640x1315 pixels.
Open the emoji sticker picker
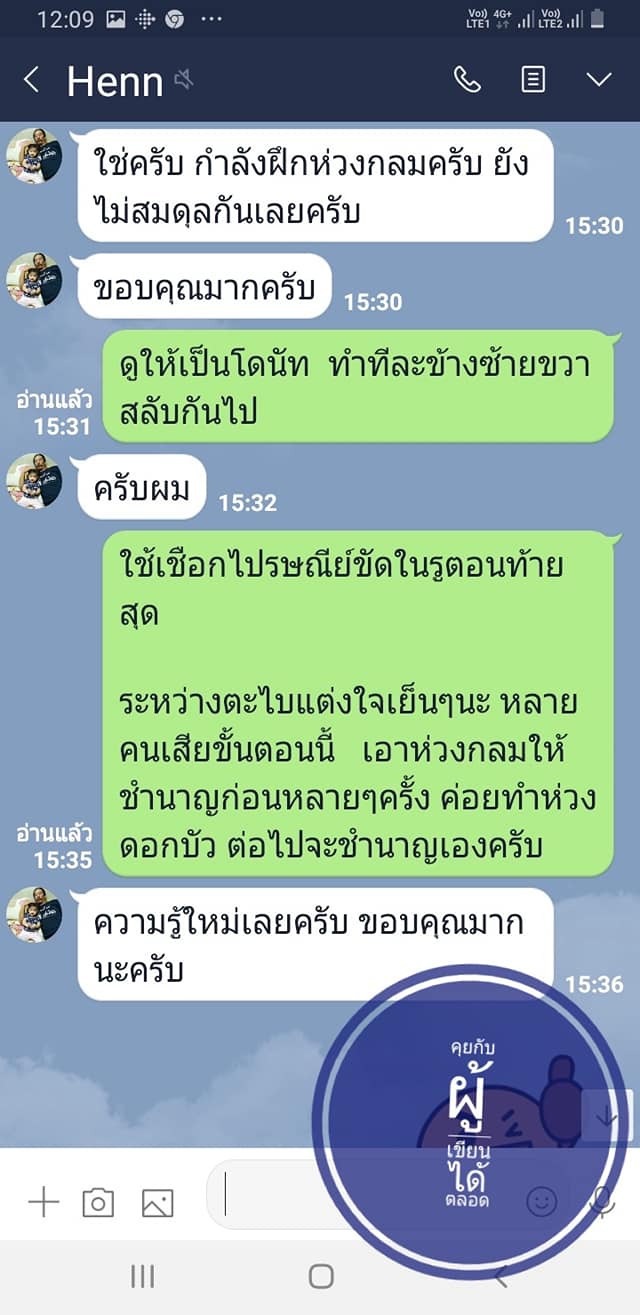tap(541, 1202)
